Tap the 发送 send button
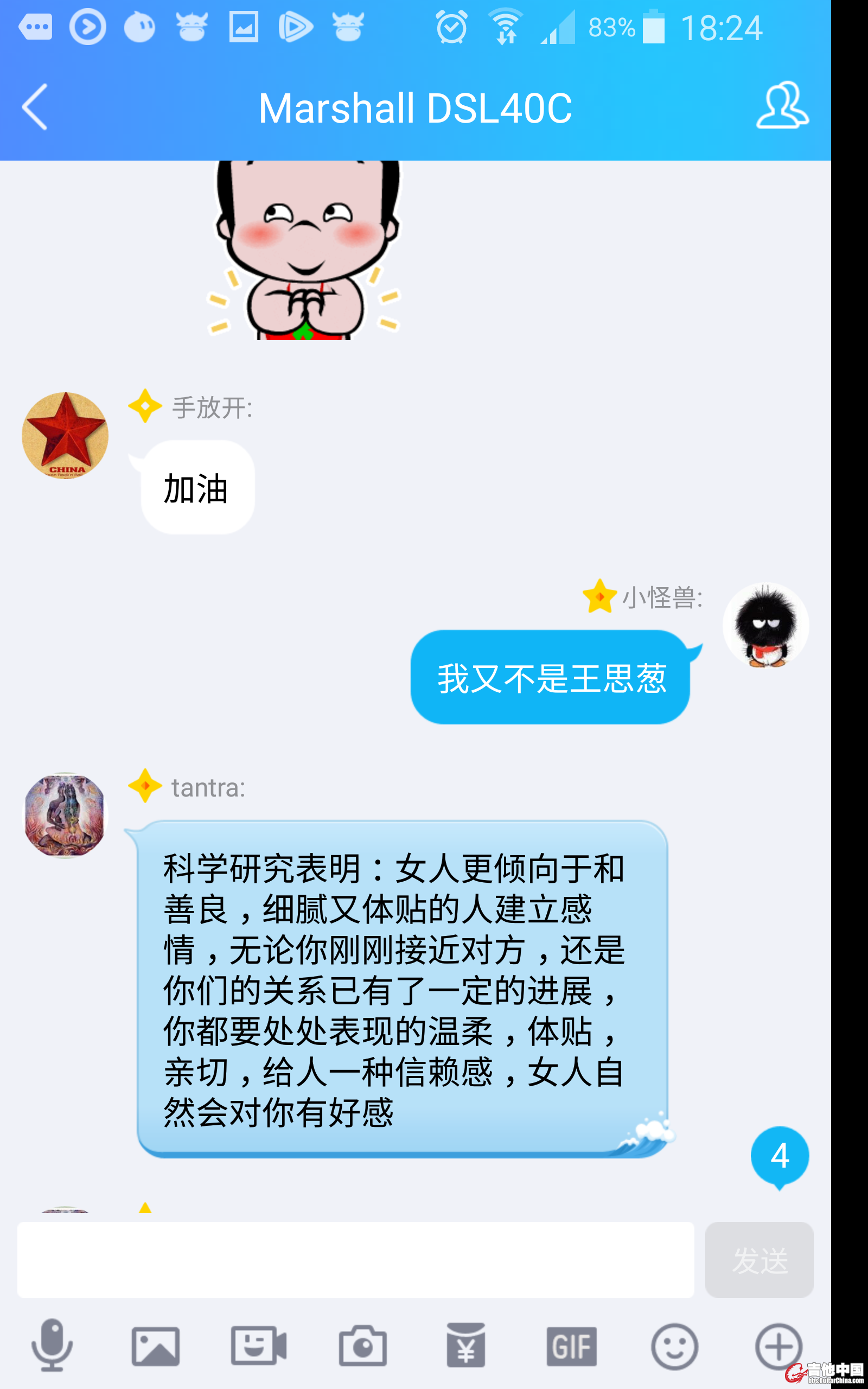This screenshot has width=868, height=1389. click(x=758, y=1260)
